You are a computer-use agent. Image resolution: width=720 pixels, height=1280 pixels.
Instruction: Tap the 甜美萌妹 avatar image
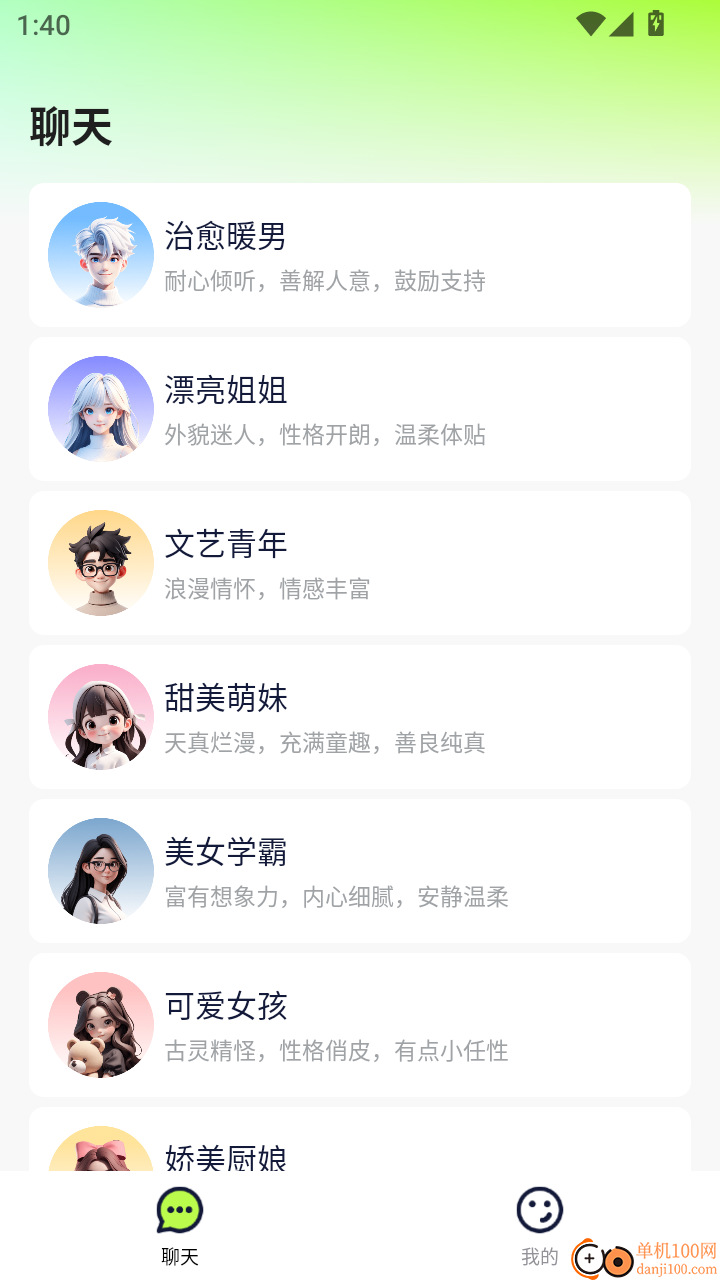coord(100,717)
